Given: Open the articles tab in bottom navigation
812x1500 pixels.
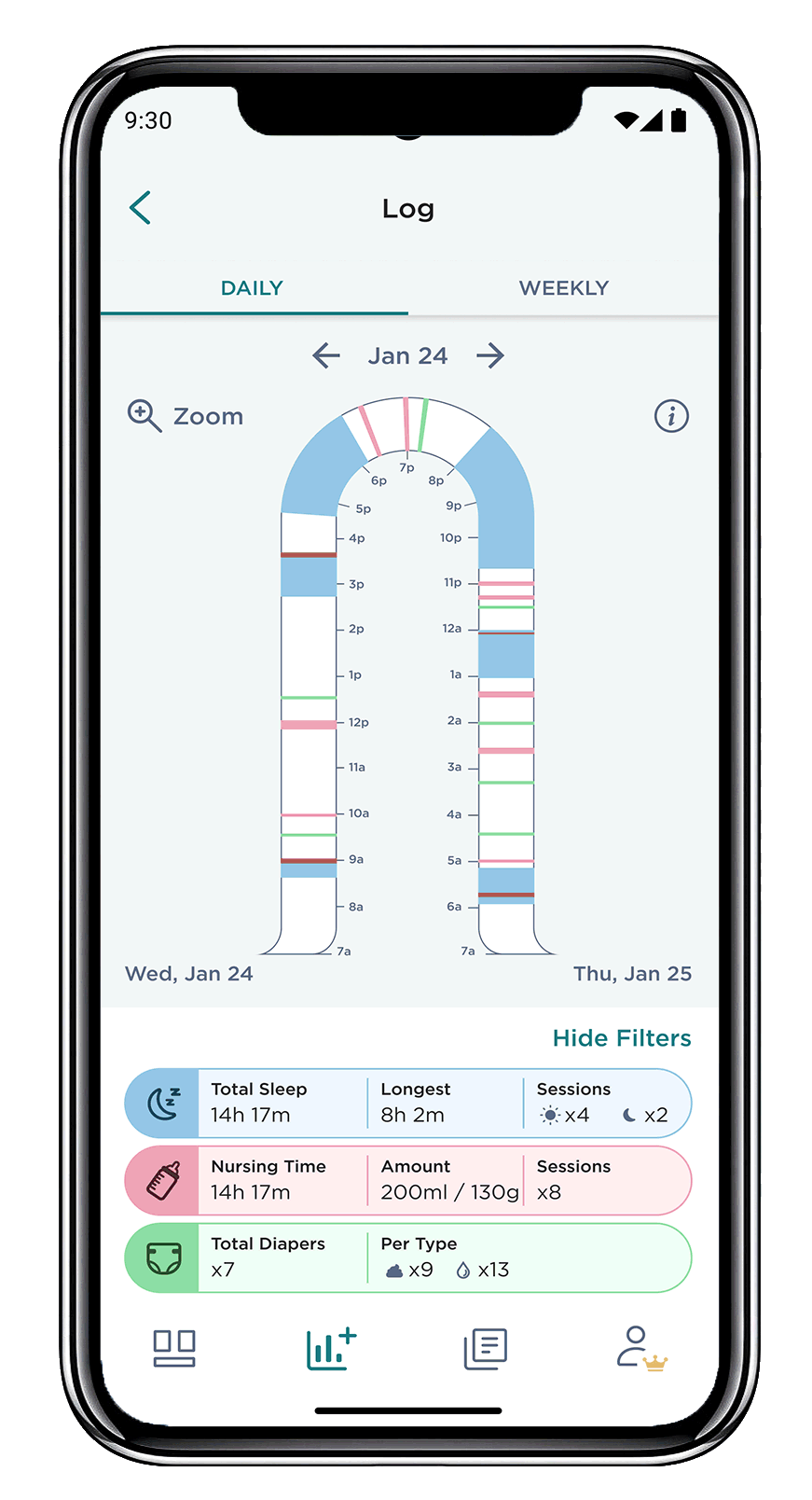Looking at the screenshot, I should [x=485, y=1349].
